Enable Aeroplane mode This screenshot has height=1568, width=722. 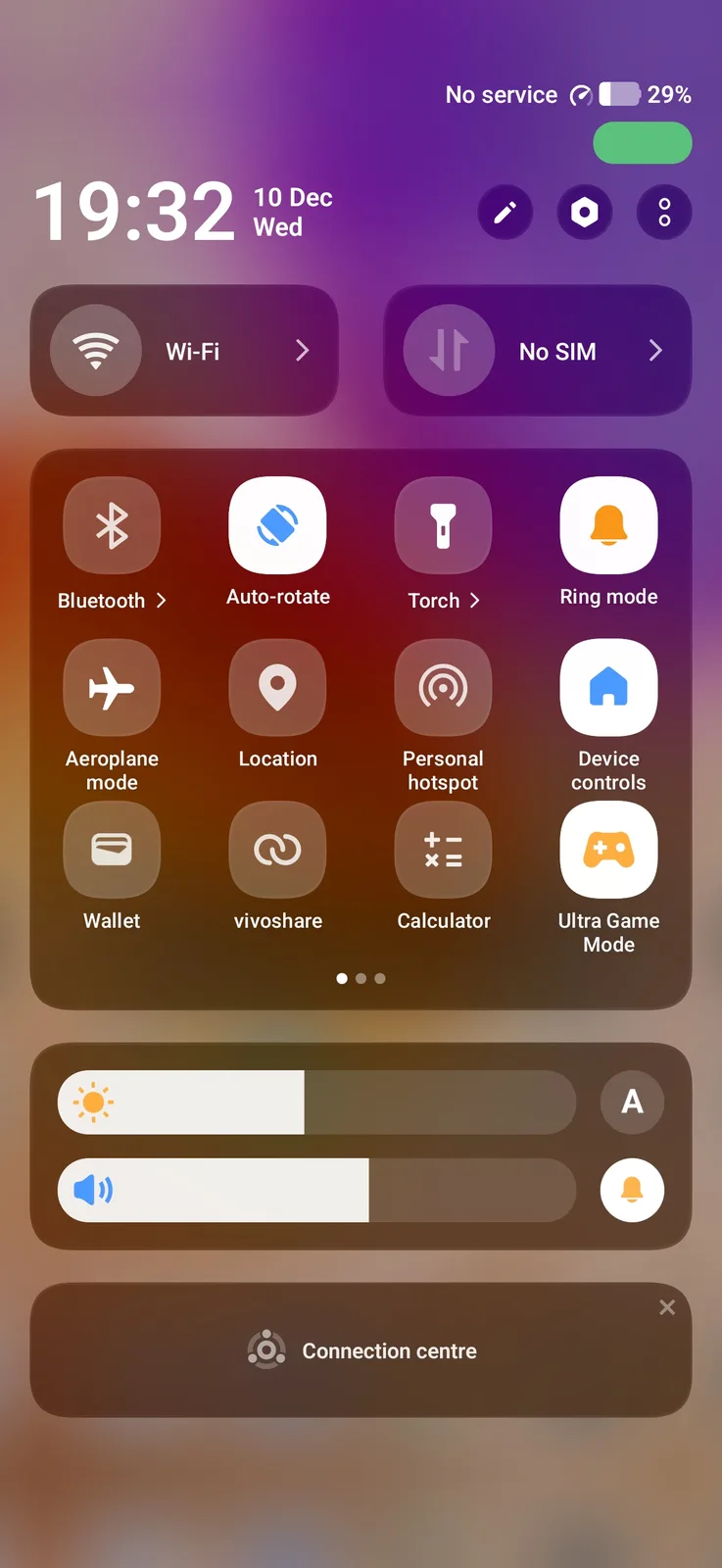[112, 688]
